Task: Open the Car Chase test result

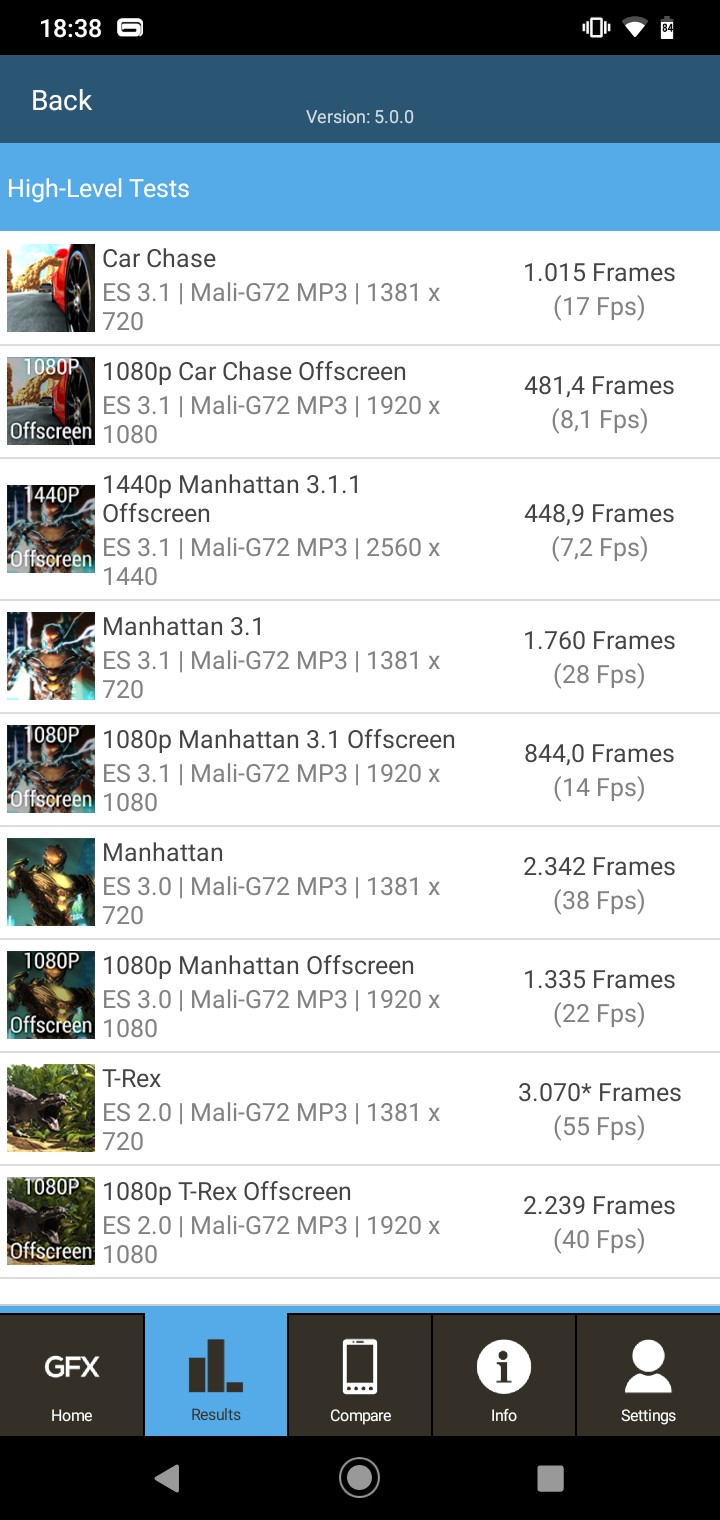Action: tap(360, 288)
